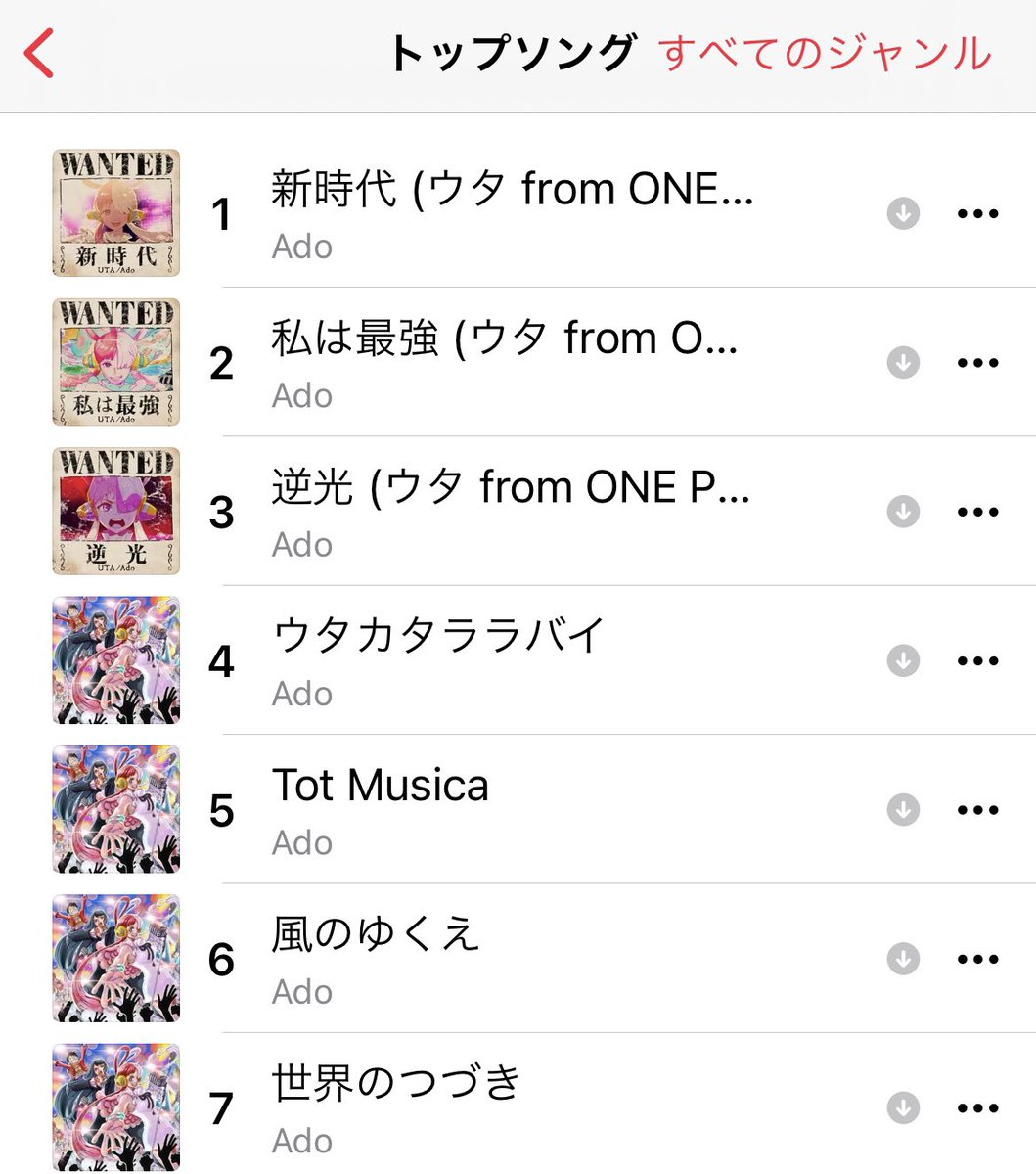Screen dimensions: 1036x1174
Task: Download the song Tot Musica
Action: click(x=903, y=810)
